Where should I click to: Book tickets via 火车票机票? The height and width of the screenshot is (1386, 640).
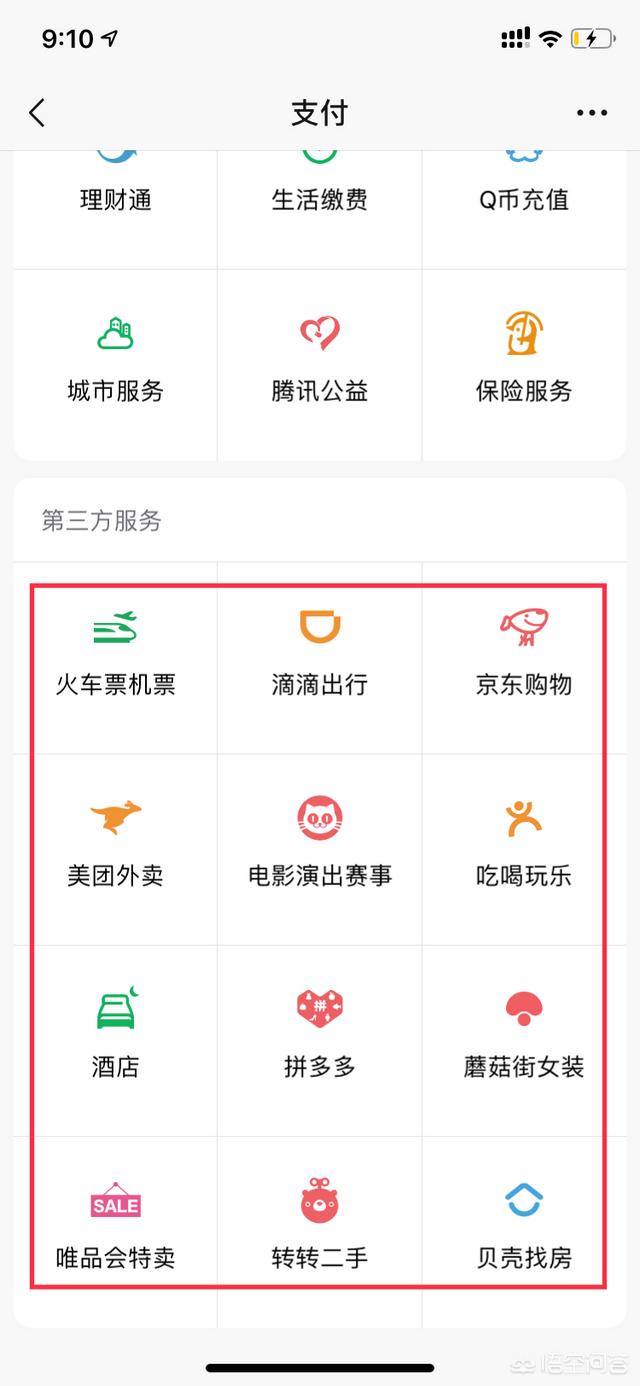(116, 656)
